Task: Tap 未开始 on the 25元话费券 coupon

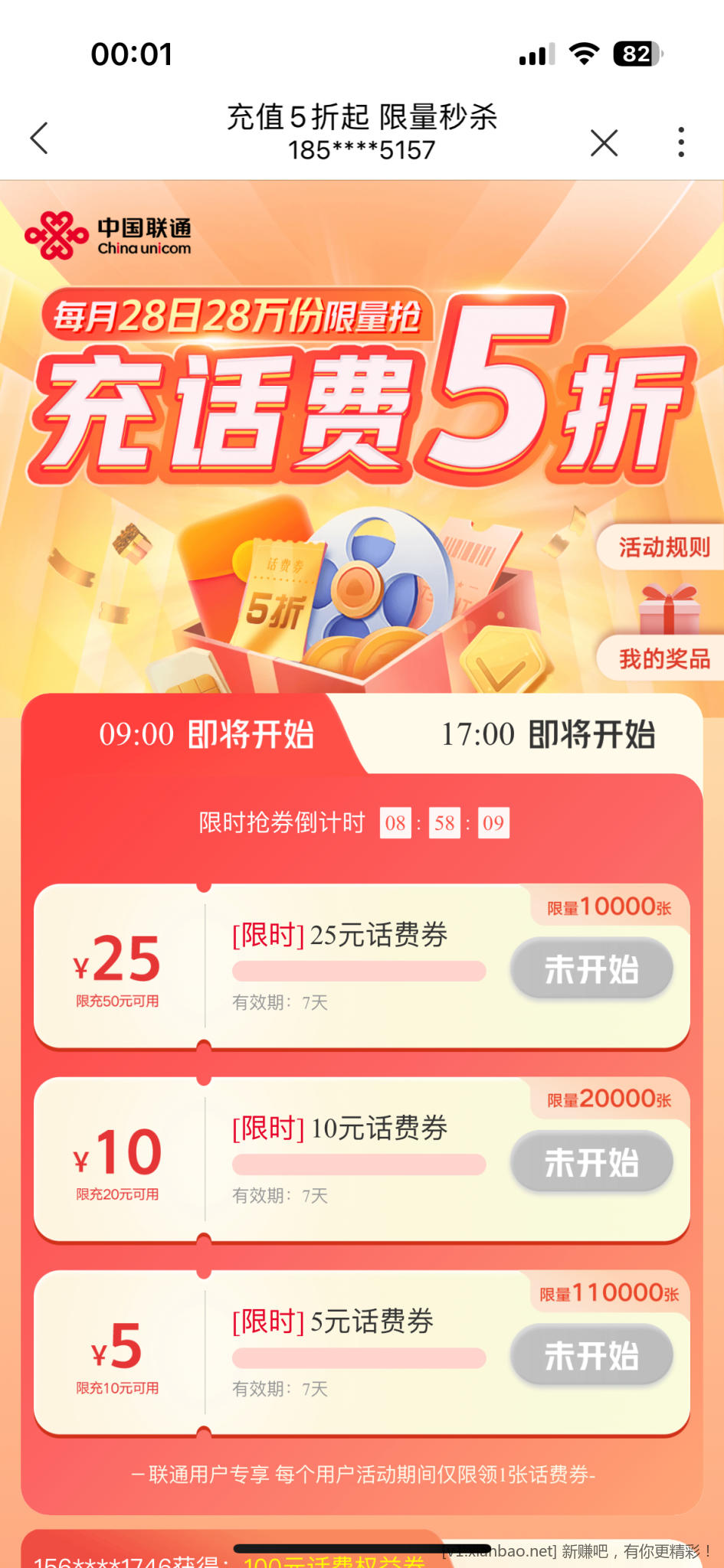Action: click(591, 969)
